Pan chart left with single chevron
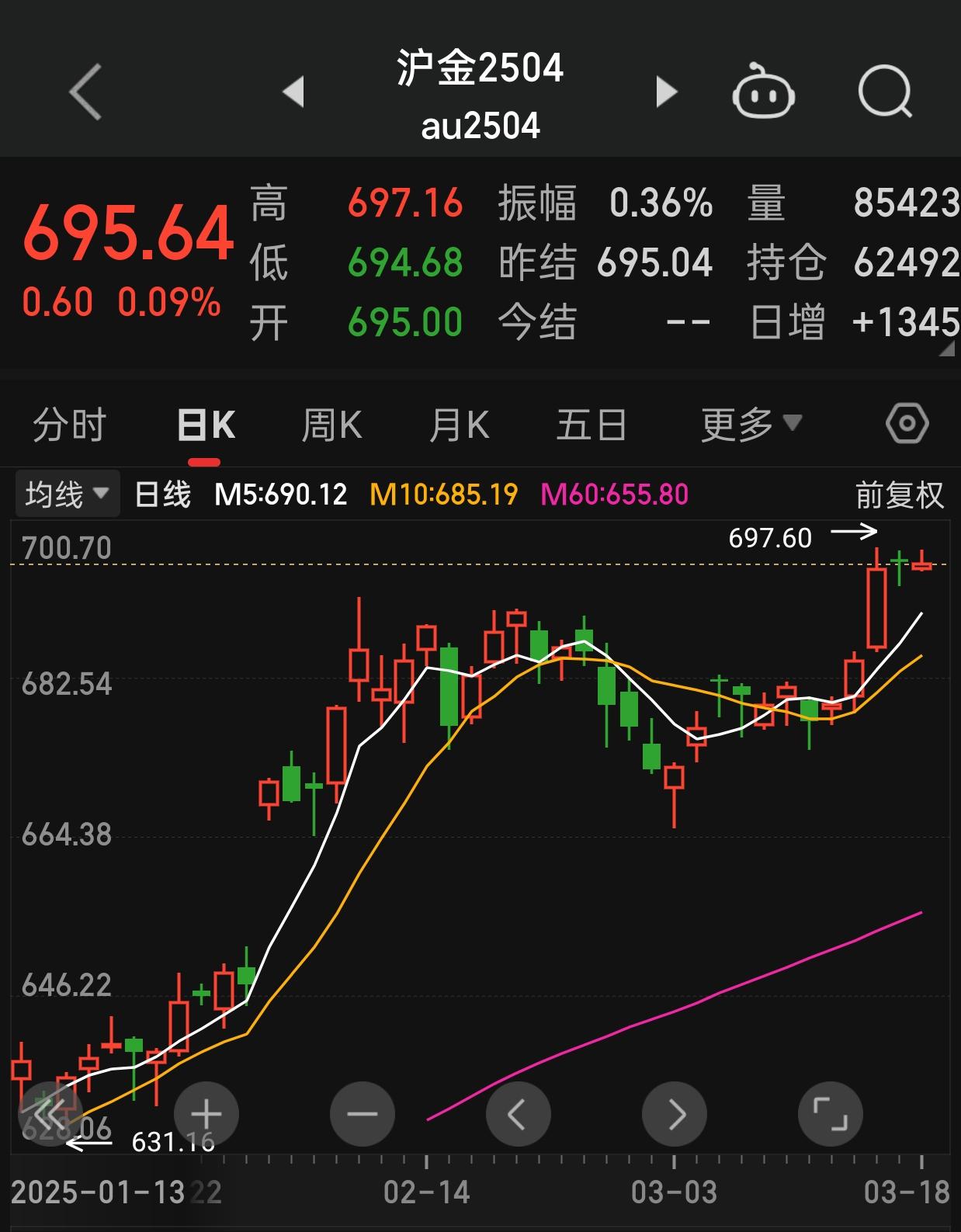Image resolution: width=961 pixels, height=1232 pixels. [x=519, y=1113]
